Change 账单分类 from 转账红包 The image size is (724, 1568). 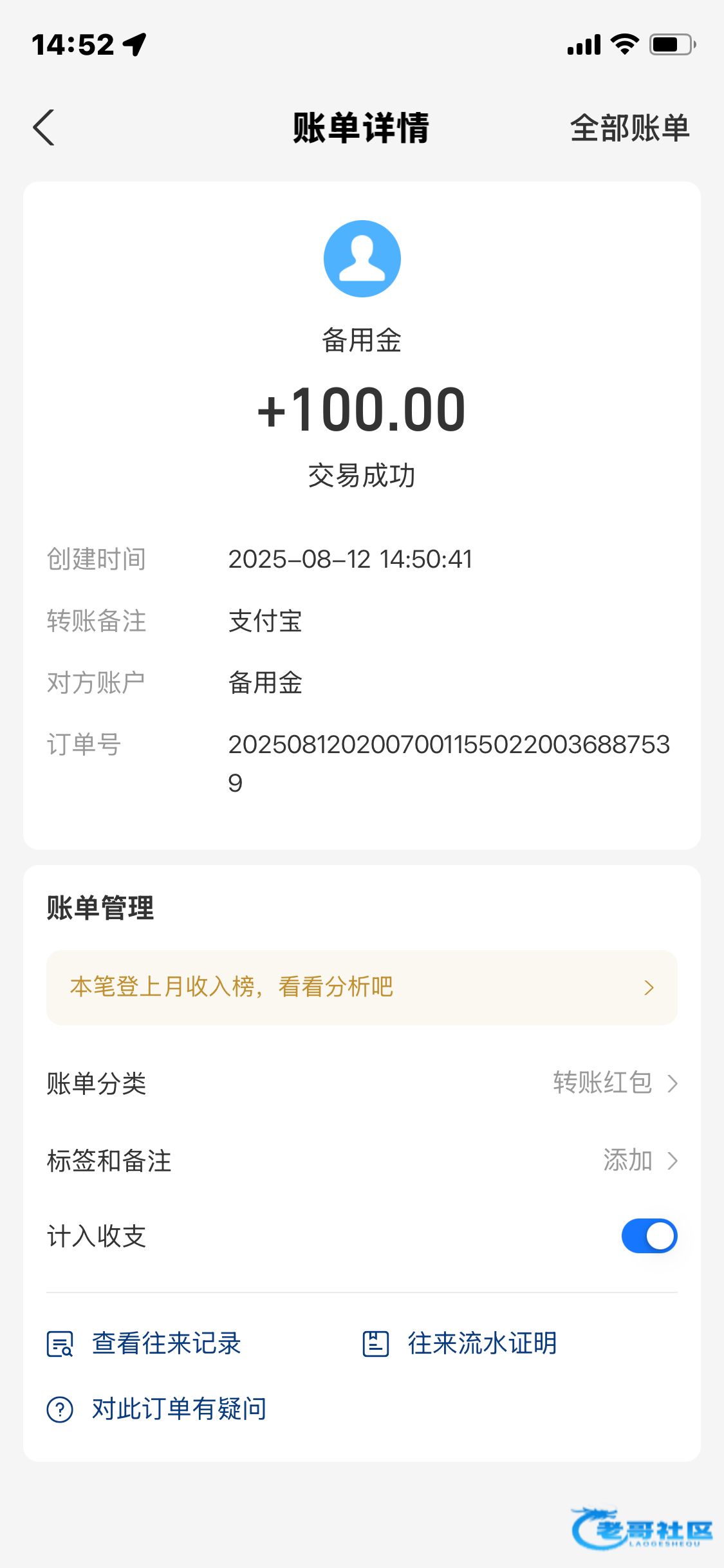362,1083
